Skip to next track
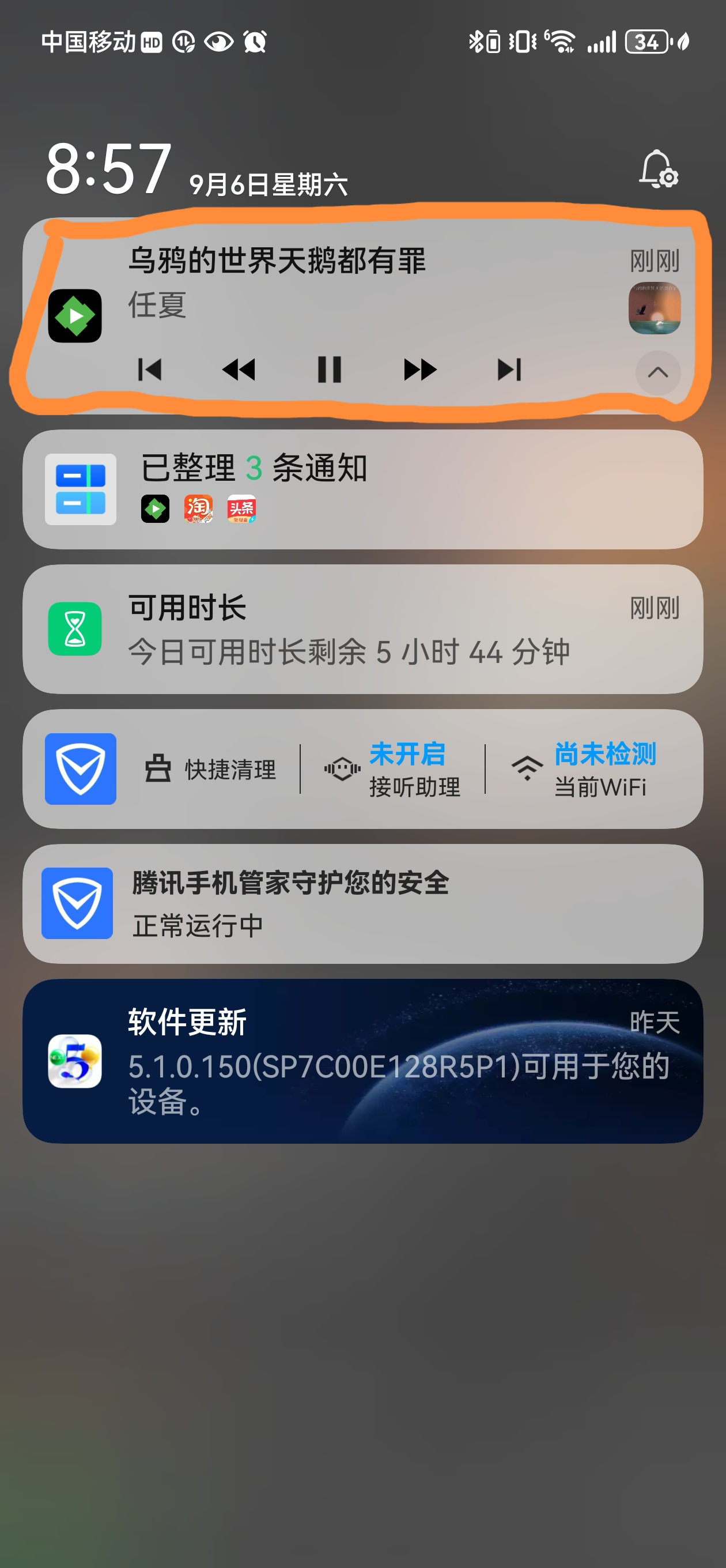The width and height of the screenshot is (726, 1568). coord(509,370)
